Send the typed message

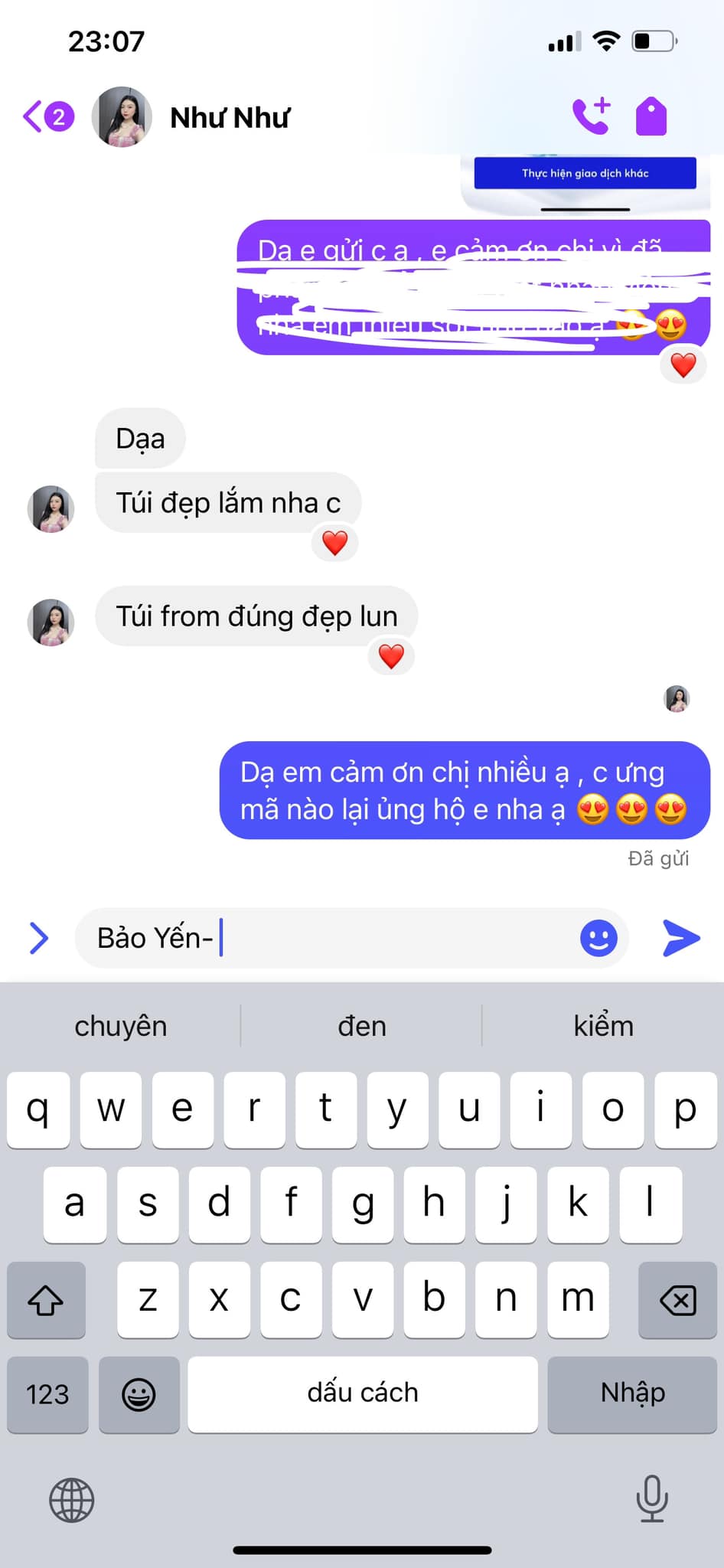click(x=681, y=938)
